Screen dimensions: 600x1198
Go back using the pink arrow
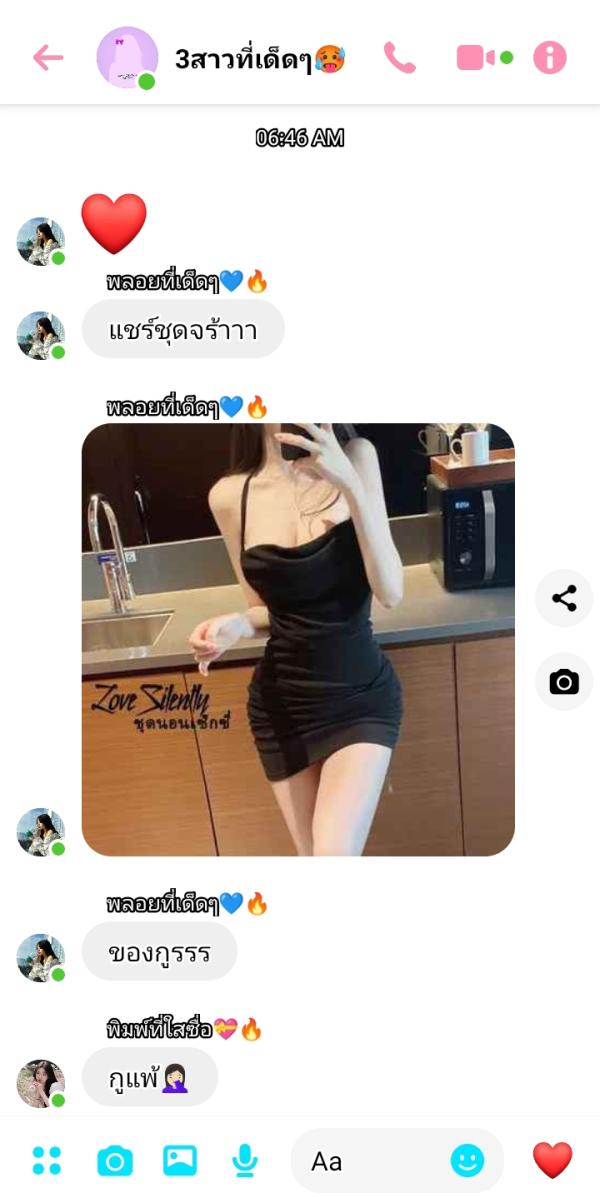pos(47,58)
